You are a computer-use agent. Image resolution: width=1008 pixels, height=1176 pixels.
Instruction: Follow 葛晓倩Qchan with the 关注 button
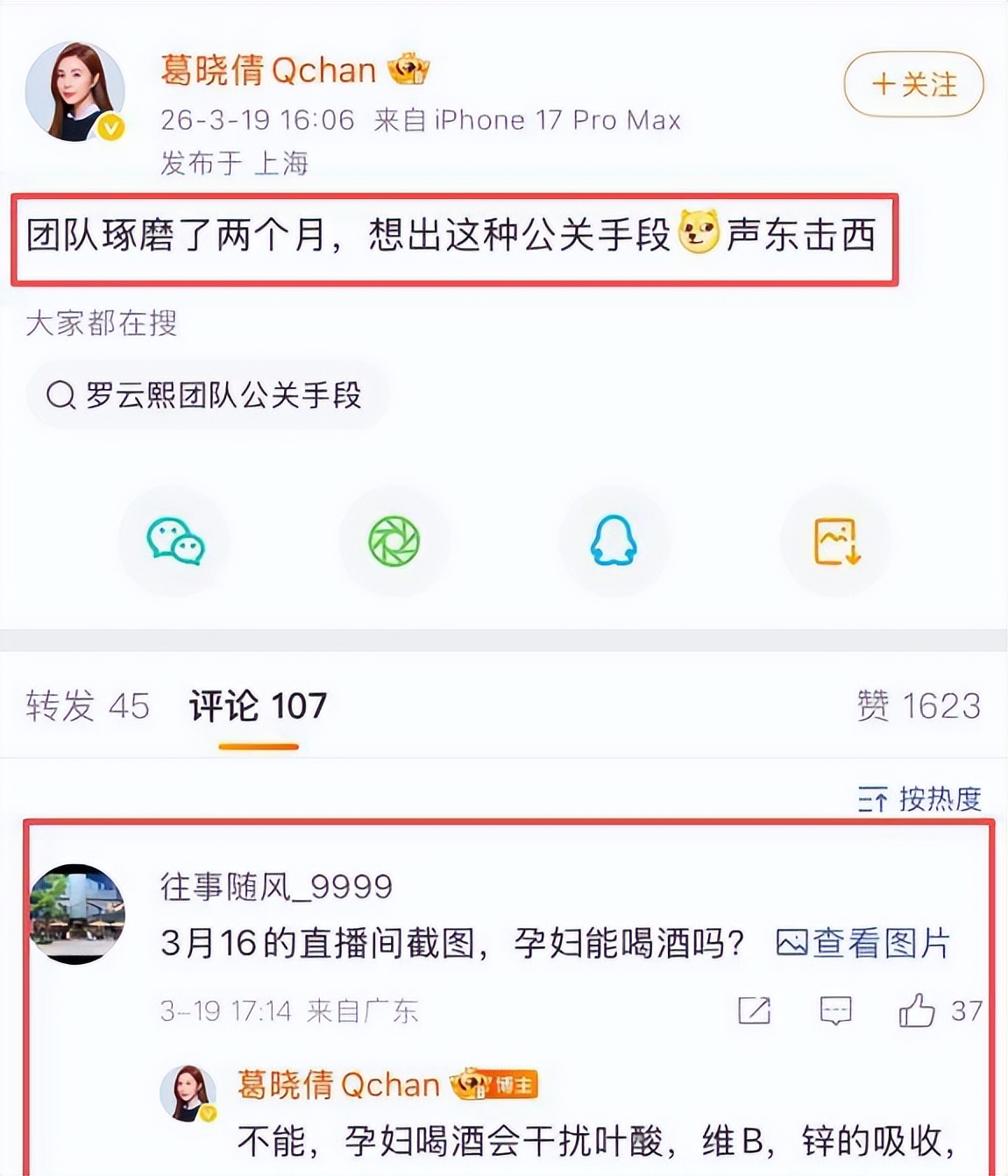coord(913,84)
